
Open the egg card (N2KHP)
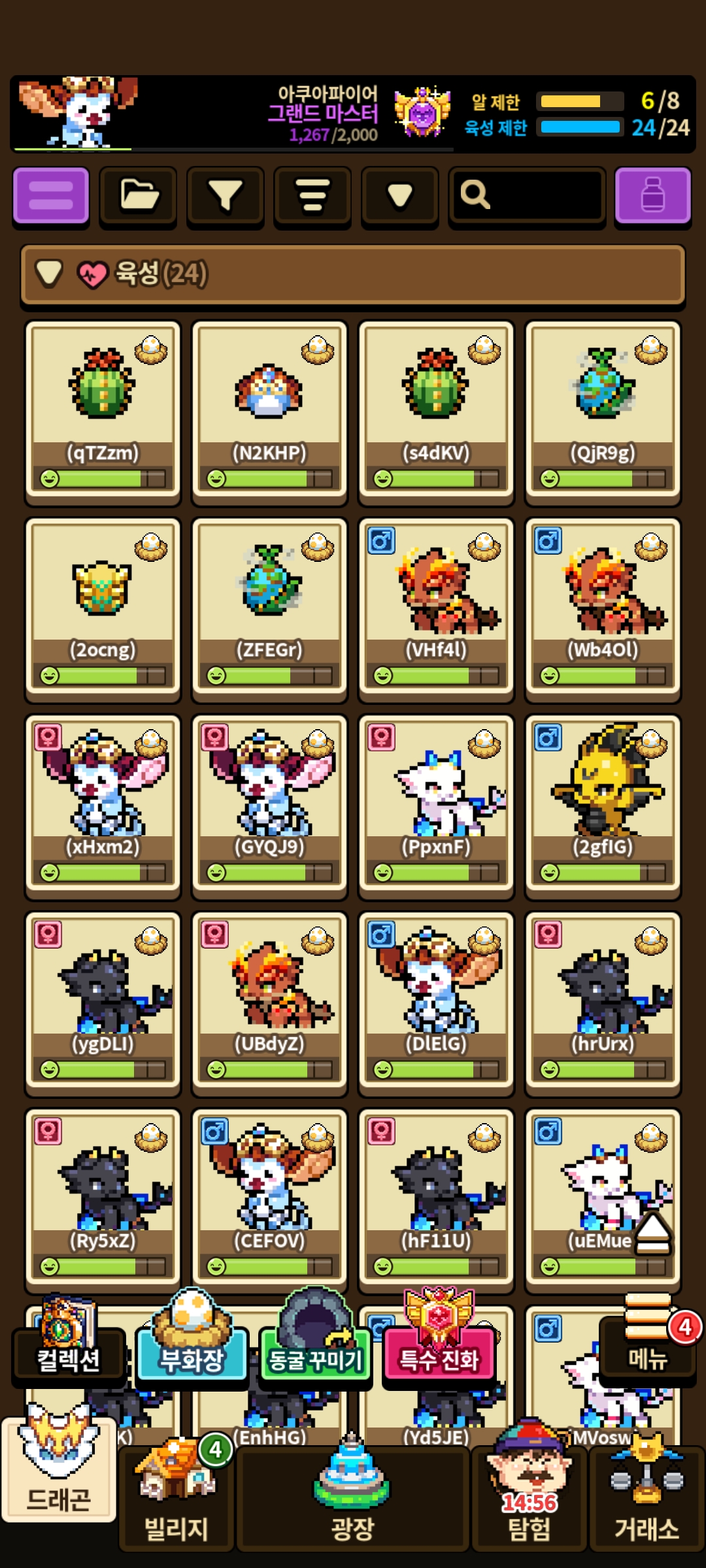tap(269, 412)
